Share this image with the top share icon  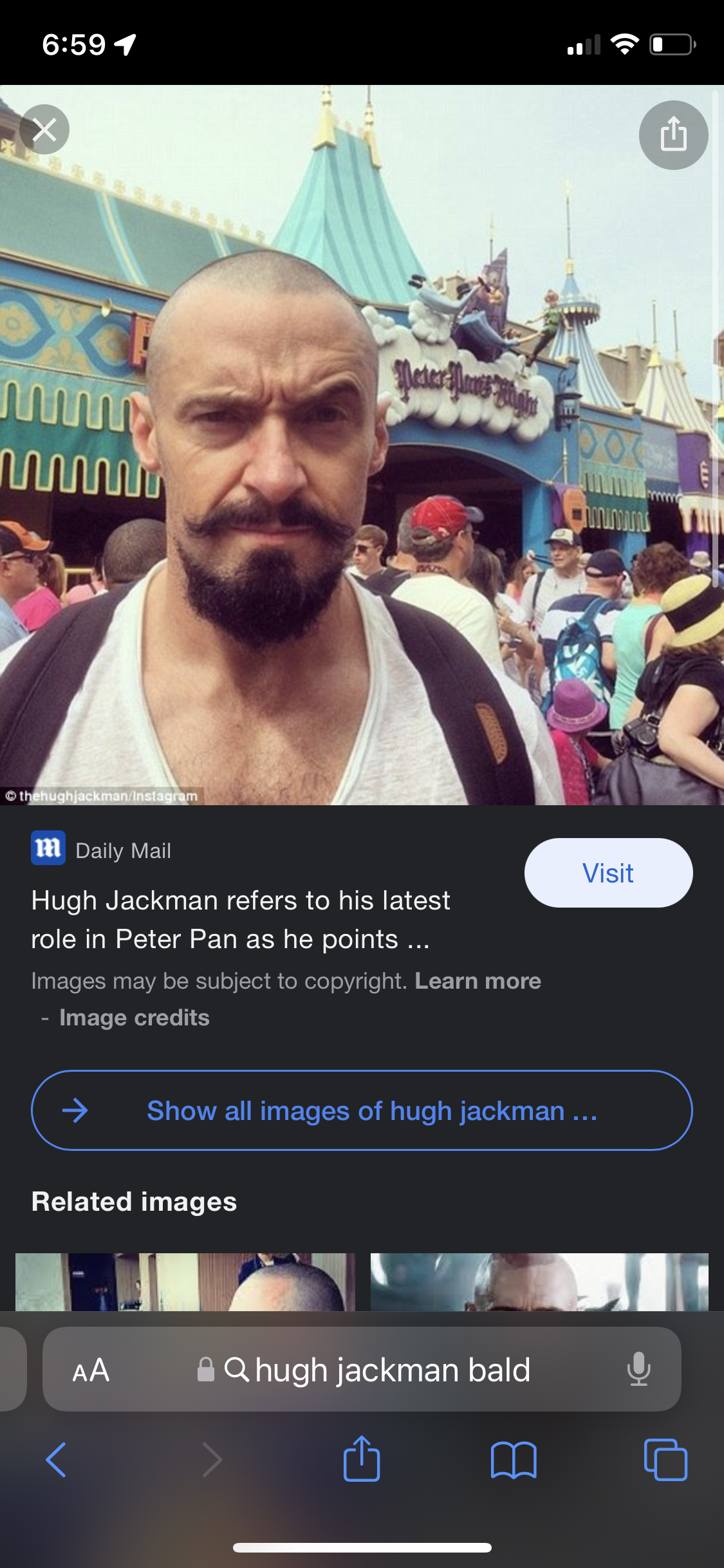[673, 135]
